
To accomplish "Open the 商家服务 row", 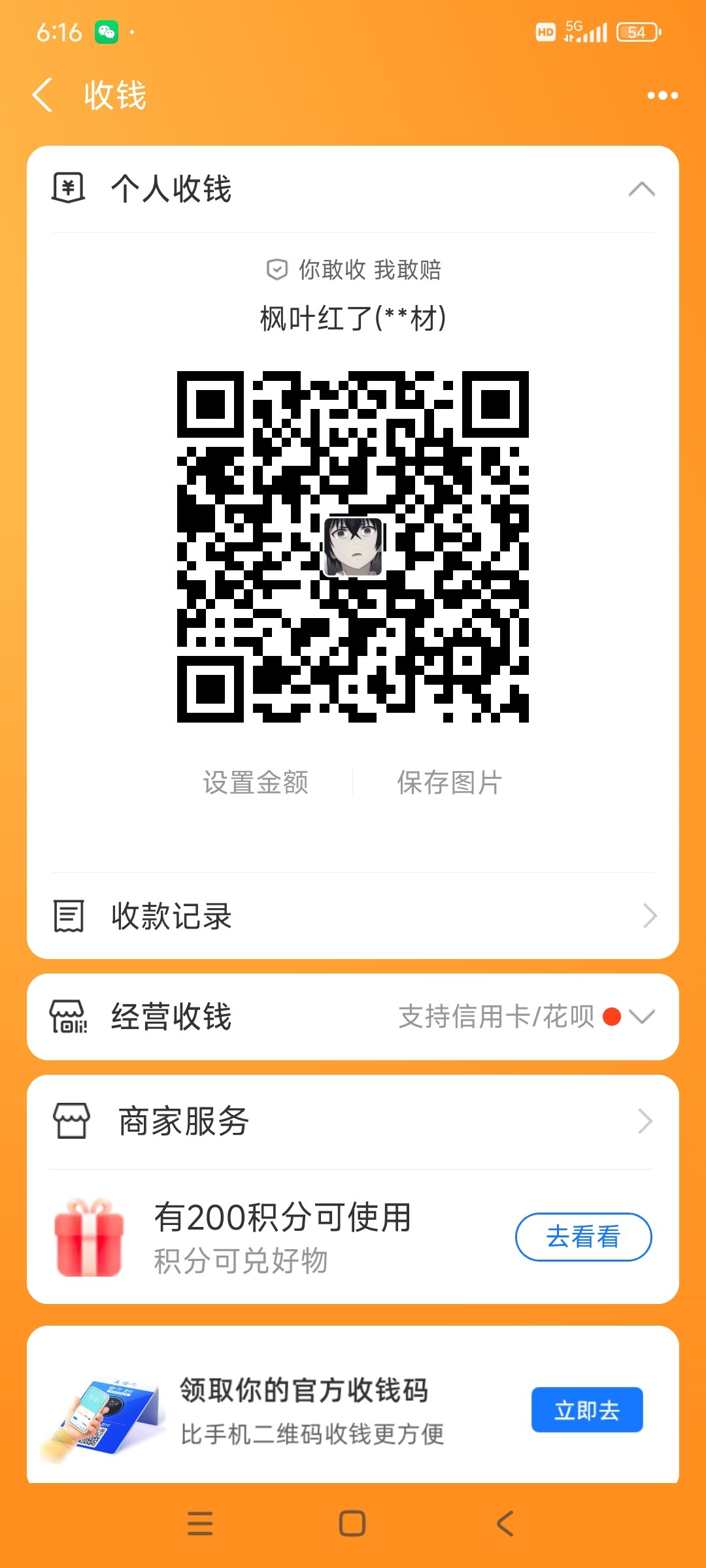I will point(353,1121).
